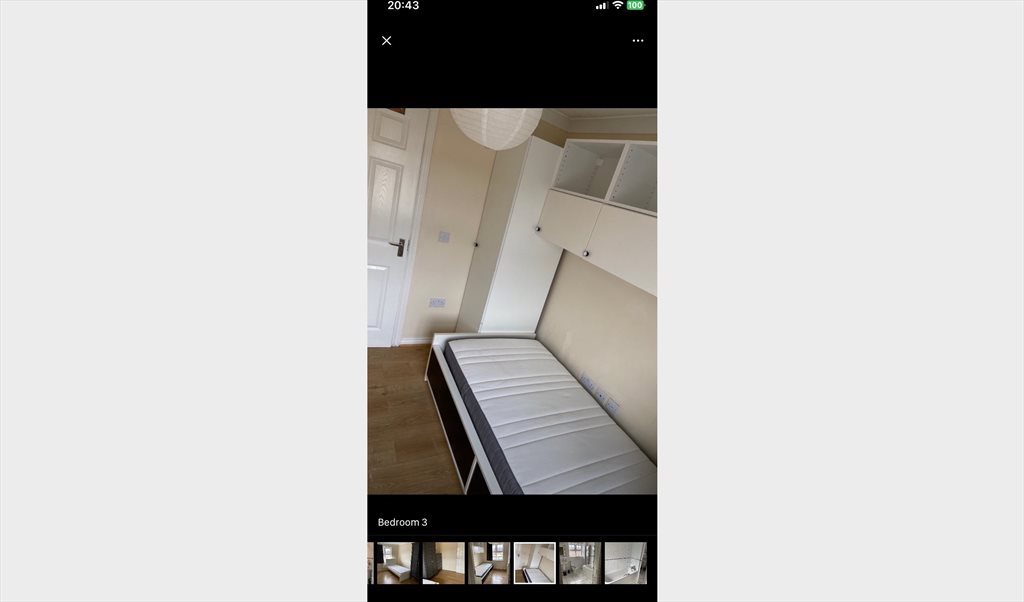Image resolution: width=1024 pixels, height=602 pixels.
Task: View the last thumbnail showing the bathtub
Action: coord(626,563)
